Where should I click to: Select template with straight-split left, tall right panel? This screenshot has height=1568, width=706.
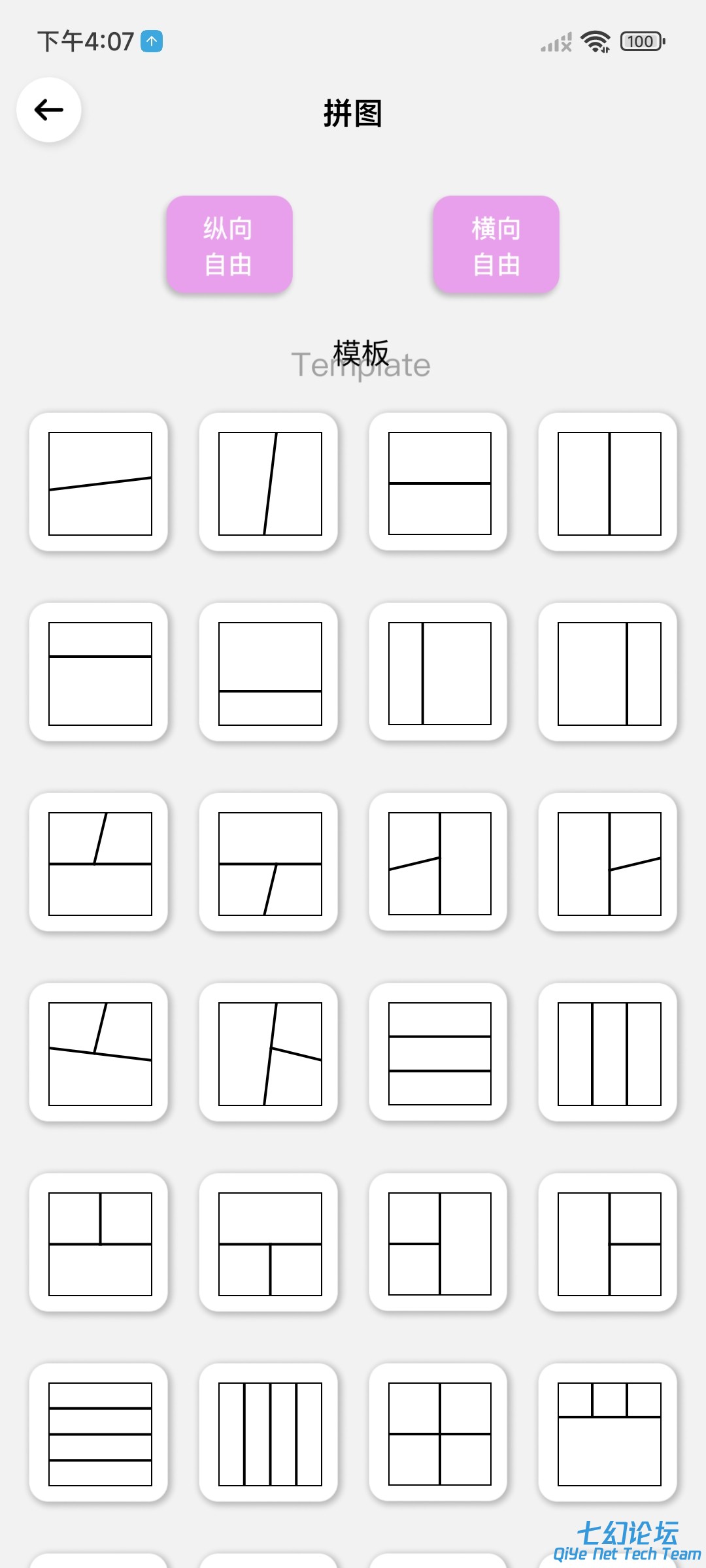point(439,1243)
